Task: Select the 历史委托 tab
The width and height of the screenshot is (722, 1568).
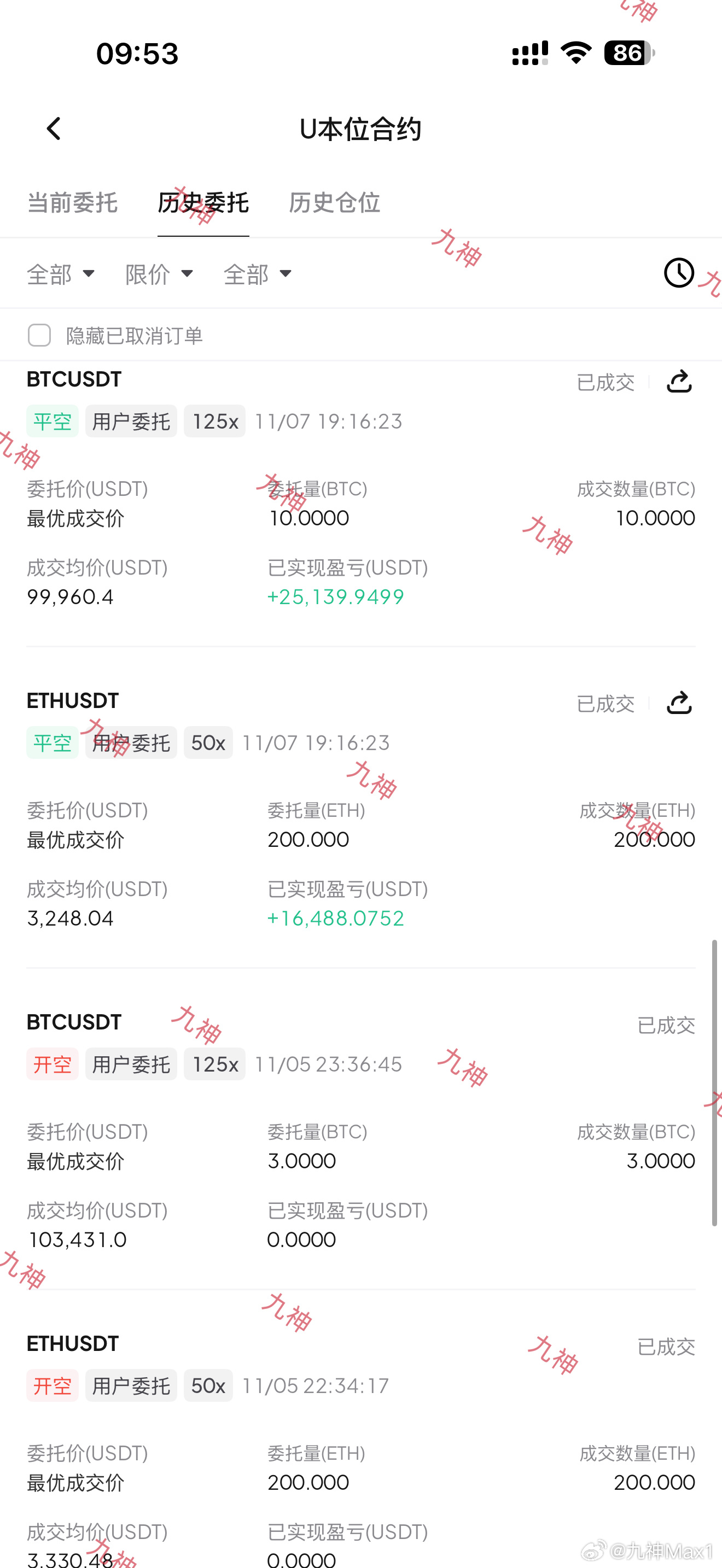Action: tap(203, 203)
